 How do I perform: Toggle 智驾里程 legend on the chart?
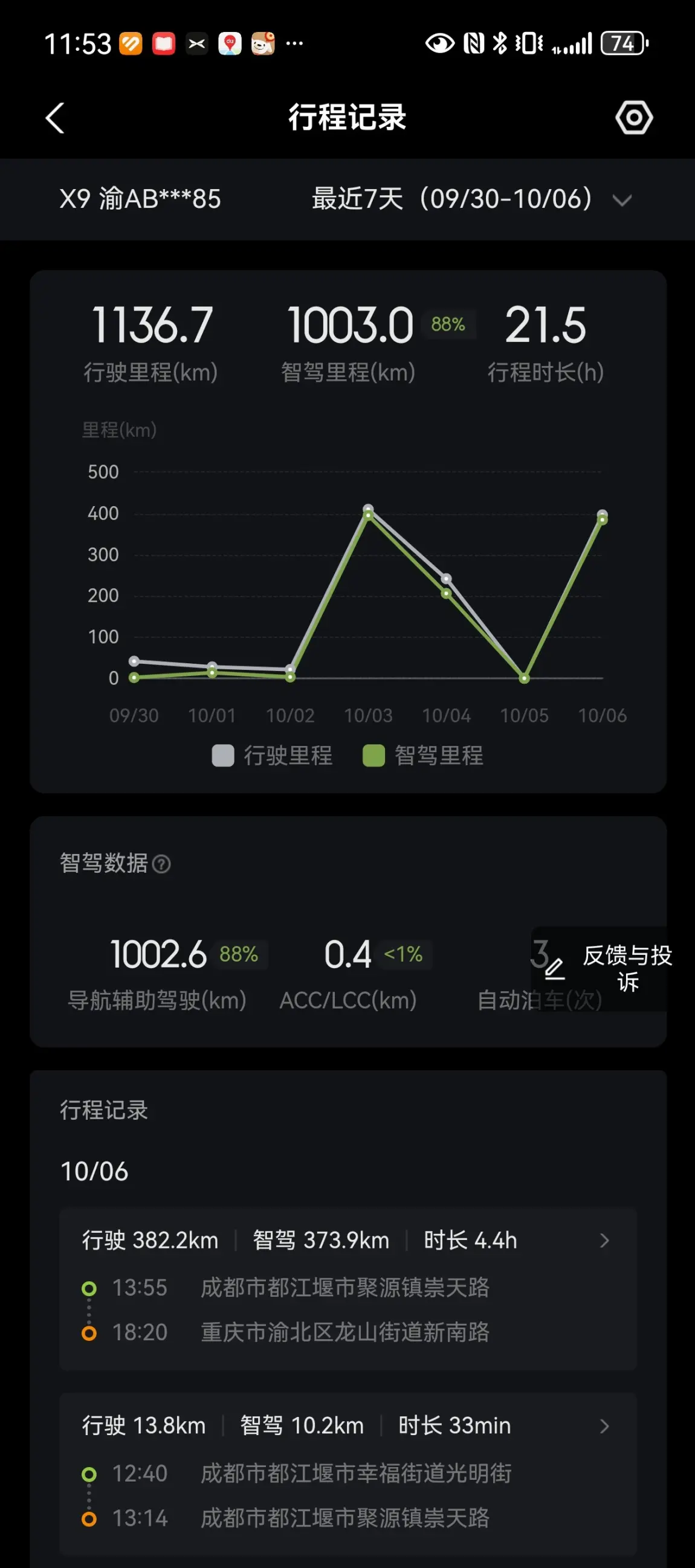[422, 756]
